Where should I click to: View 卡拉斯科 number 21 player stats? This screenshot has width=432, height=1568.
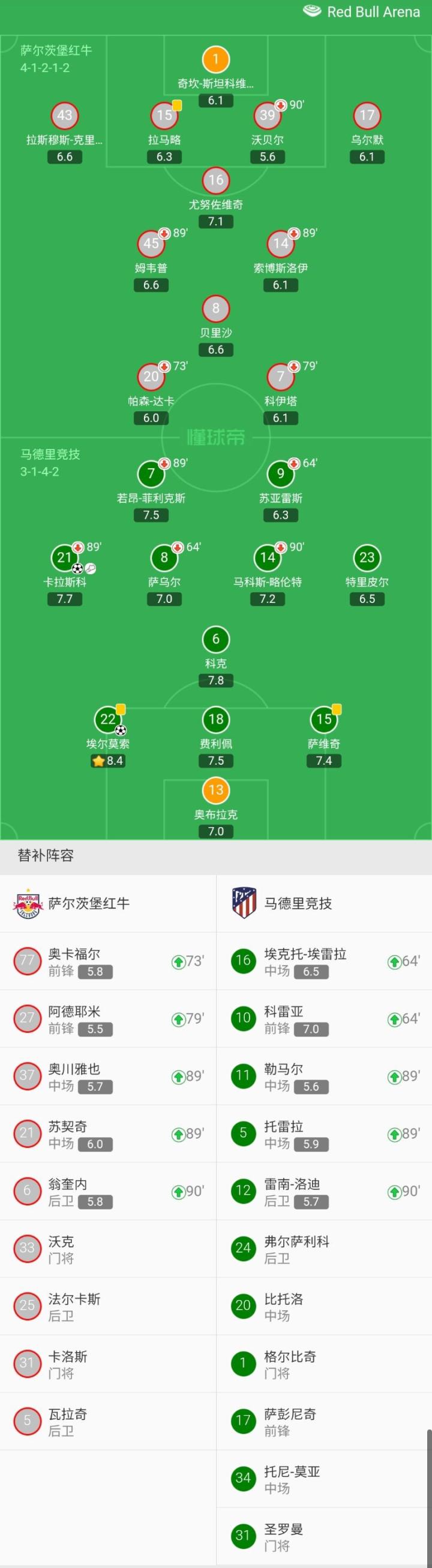pos(65,557)
